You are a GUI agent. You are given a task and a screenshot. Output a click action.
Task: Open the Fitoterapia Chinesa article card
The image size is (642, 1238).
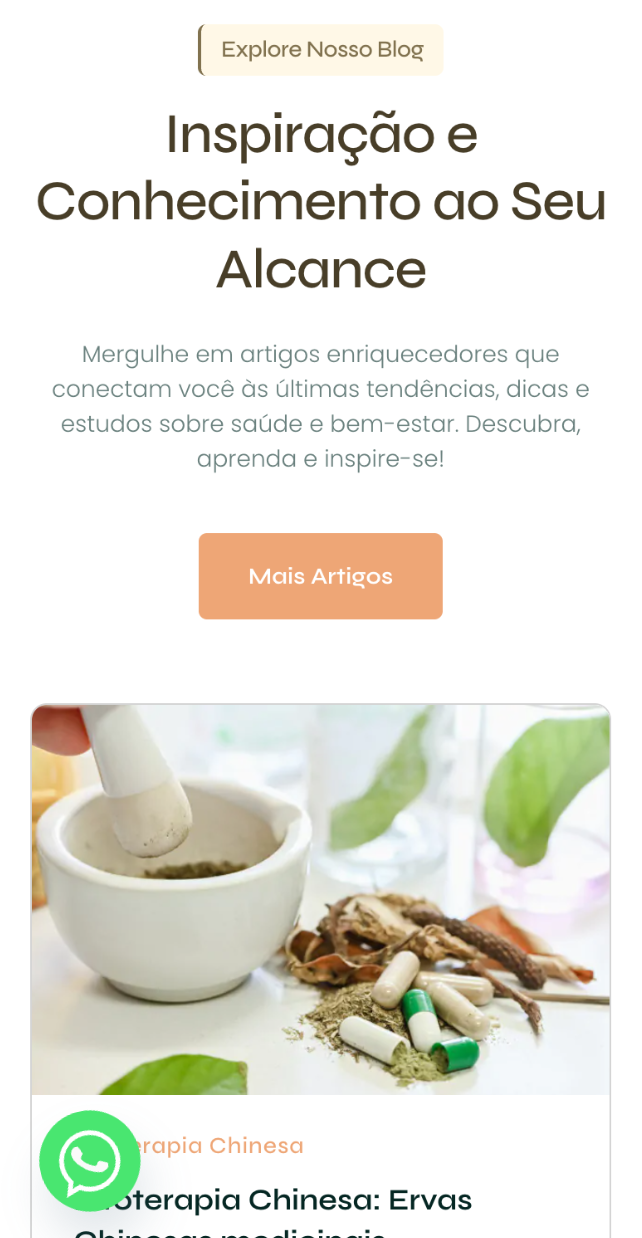320,899
